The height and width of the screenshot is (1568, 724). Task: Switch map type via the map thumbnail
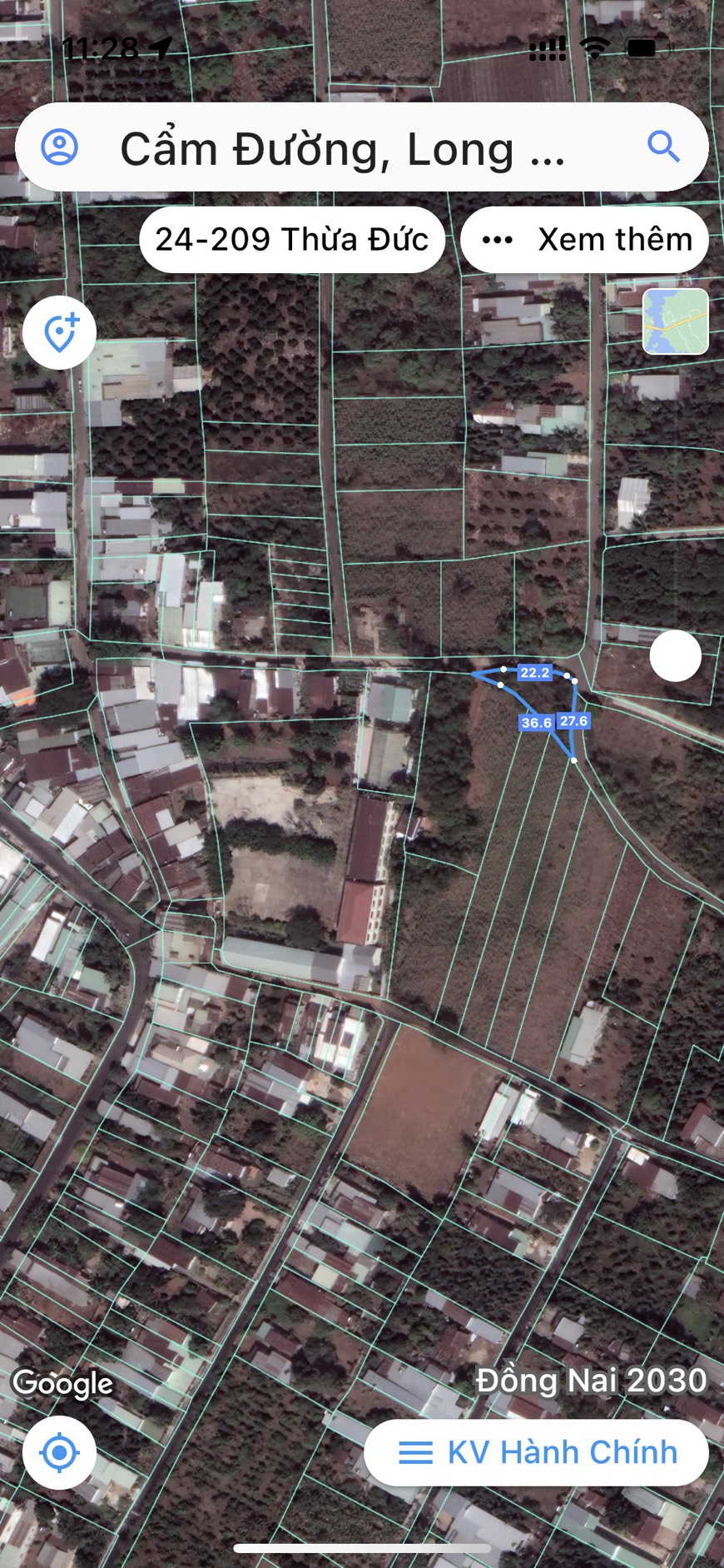[675, 322]
